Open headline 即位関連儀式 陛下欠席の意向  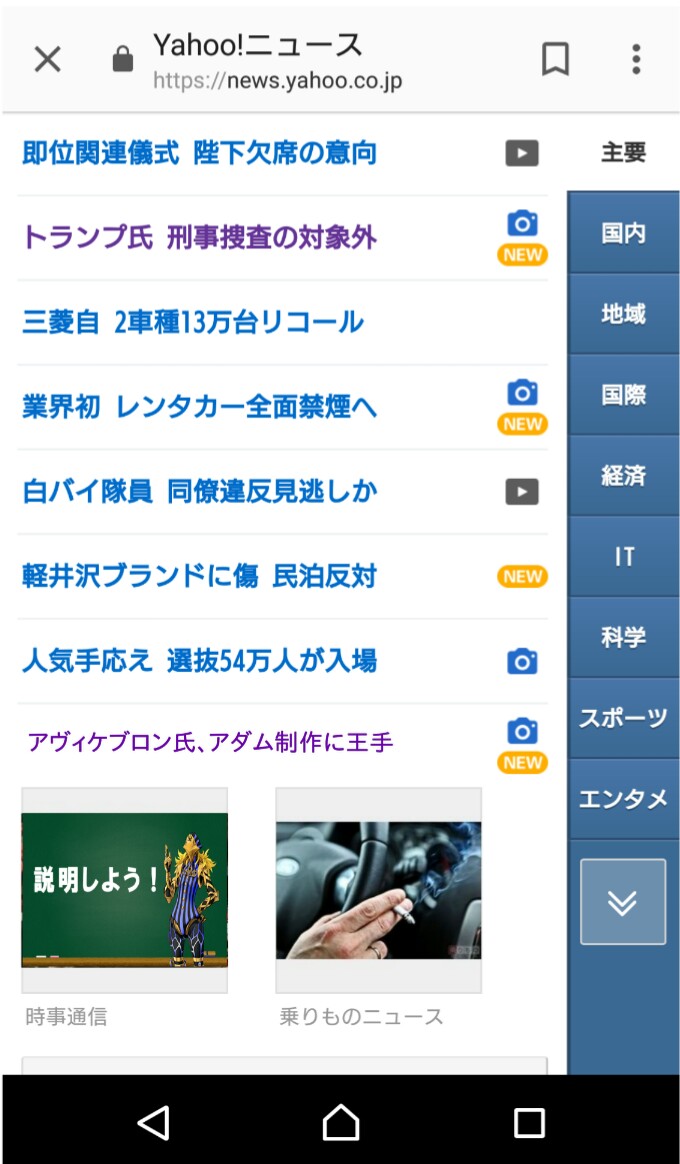tap(199, 153)
